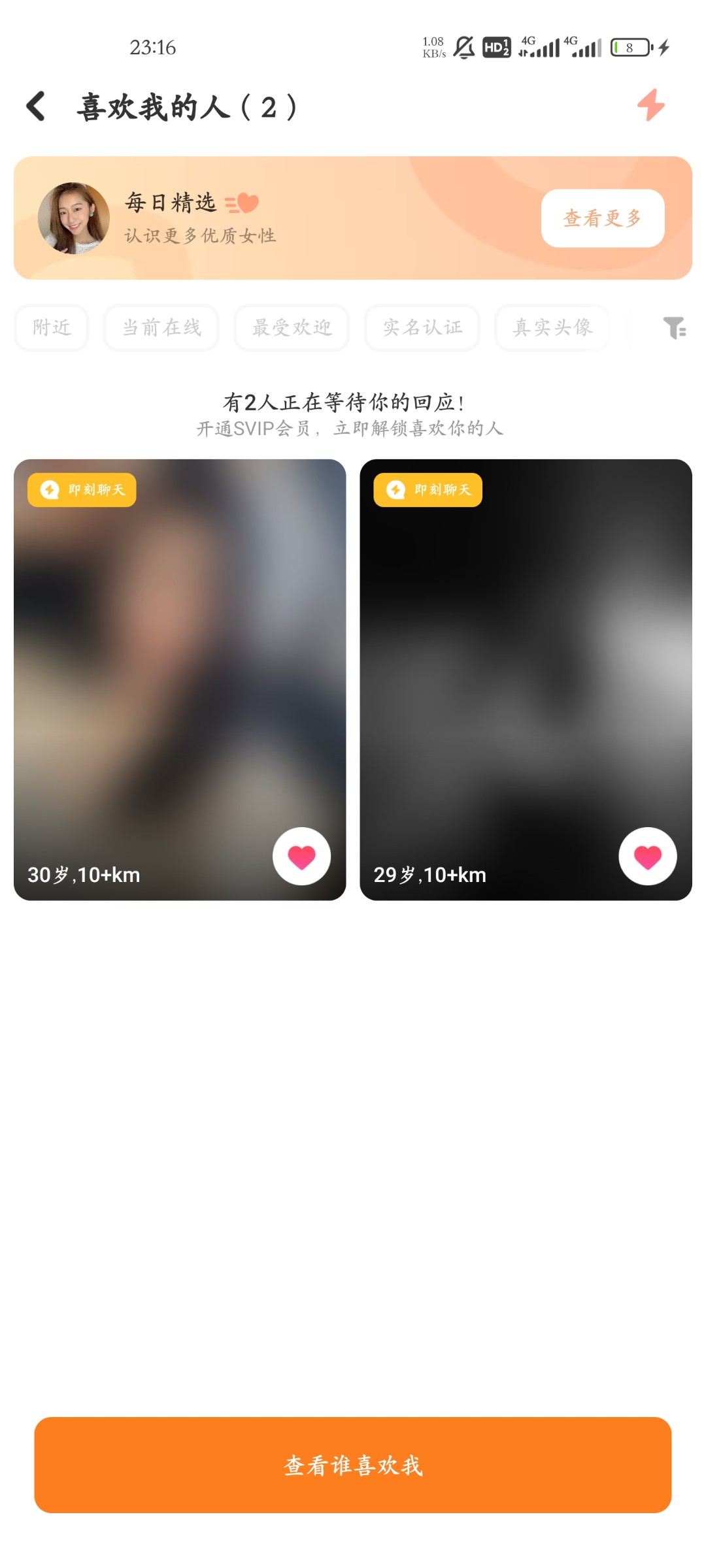The height and width of the screenshot is (1568, 706).
Task: Tap 即刻聊天 on the 30岁 card
Action: click(x=82, y=490)
